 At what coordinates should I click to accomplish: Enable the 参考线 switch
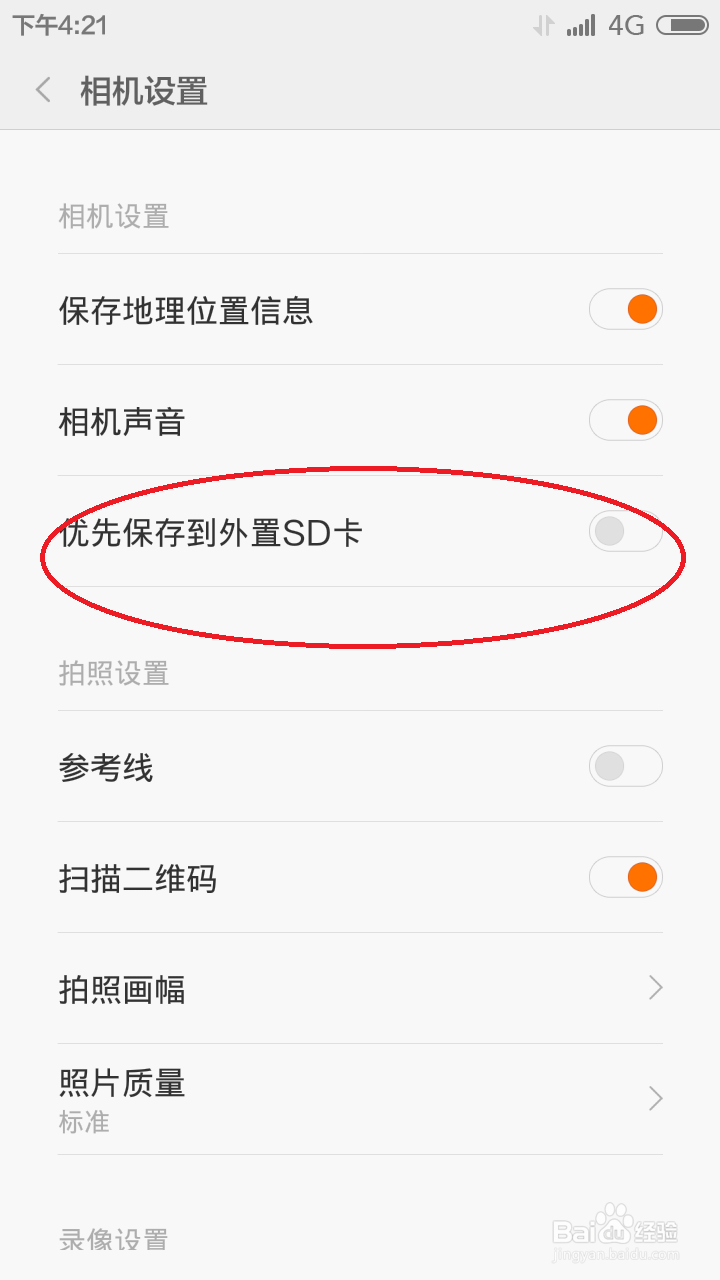pos(625,766)
